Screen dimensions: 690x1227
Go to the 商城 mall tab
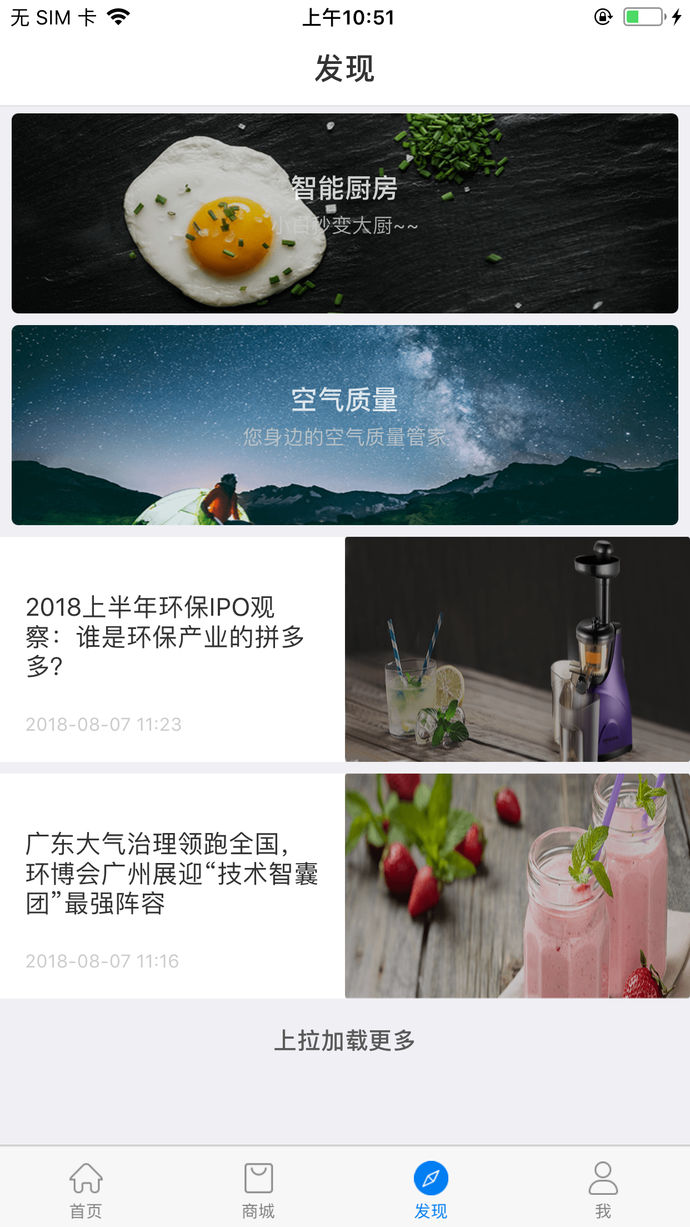point(258,1189)
